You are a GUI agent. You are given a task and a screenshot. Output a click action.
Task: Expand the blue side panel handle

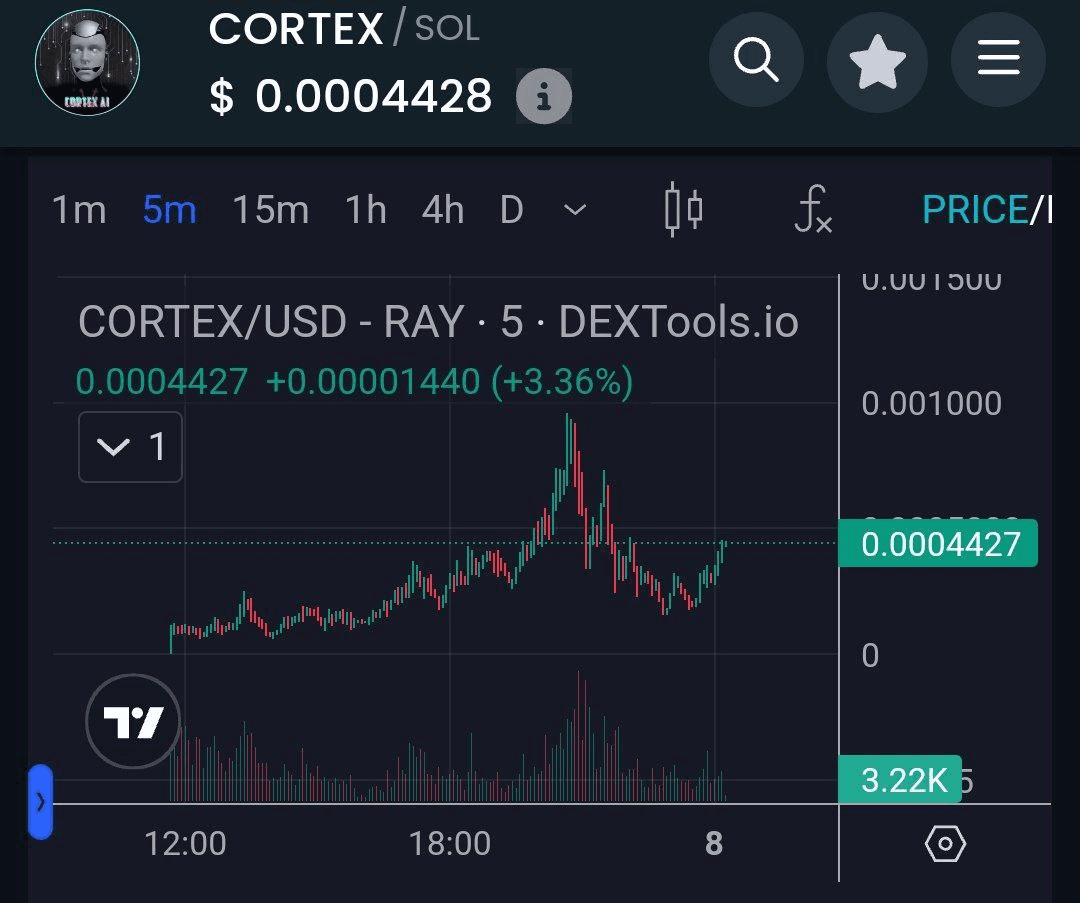40,801
